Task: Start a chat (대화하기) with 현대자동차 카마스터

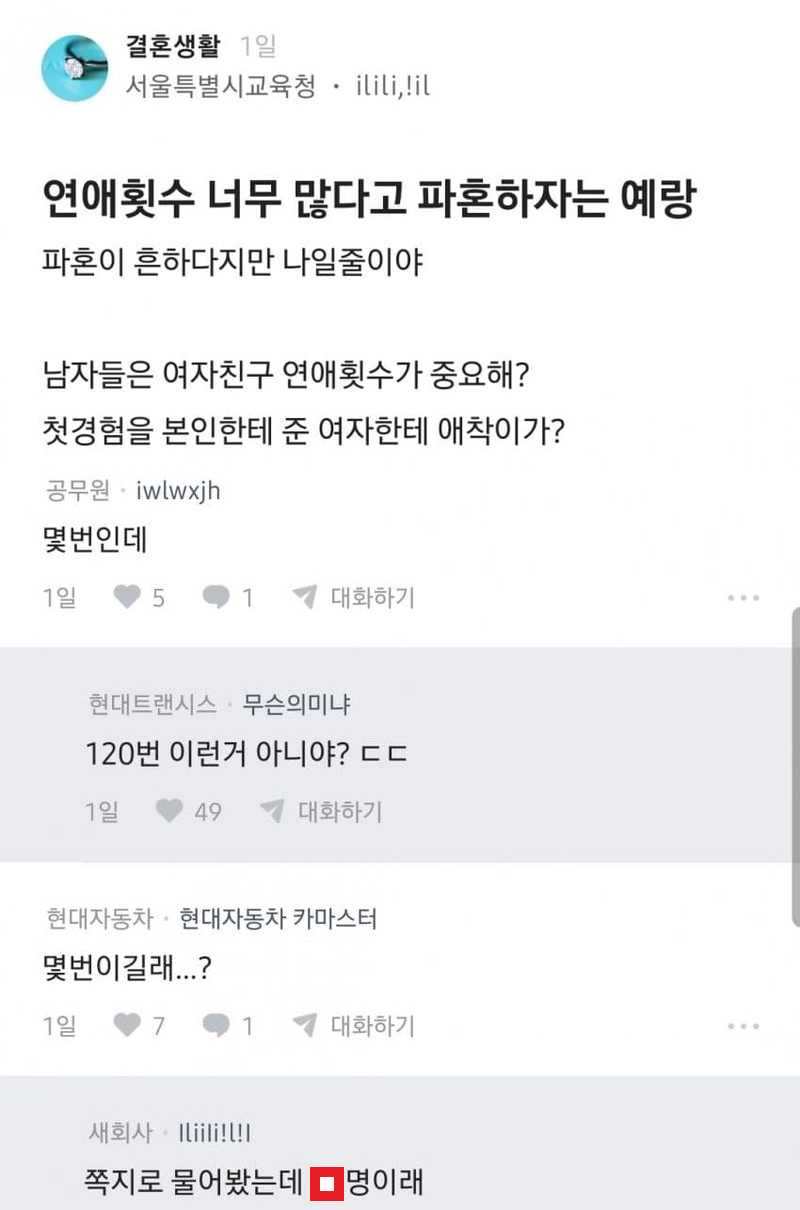Action: click(x=354, y=1025)
